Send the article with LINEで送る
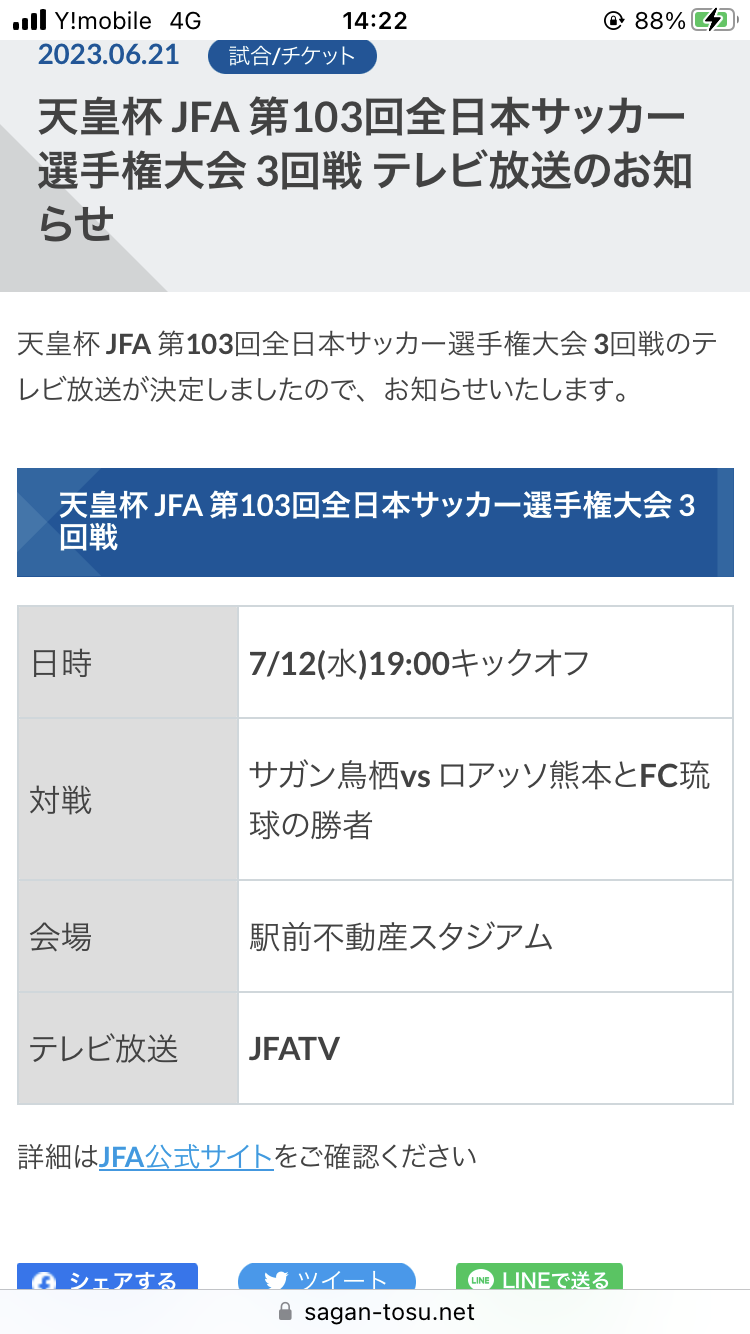Image resolution: width=750 pixels, height=1334 pixels. (539, 1277)
